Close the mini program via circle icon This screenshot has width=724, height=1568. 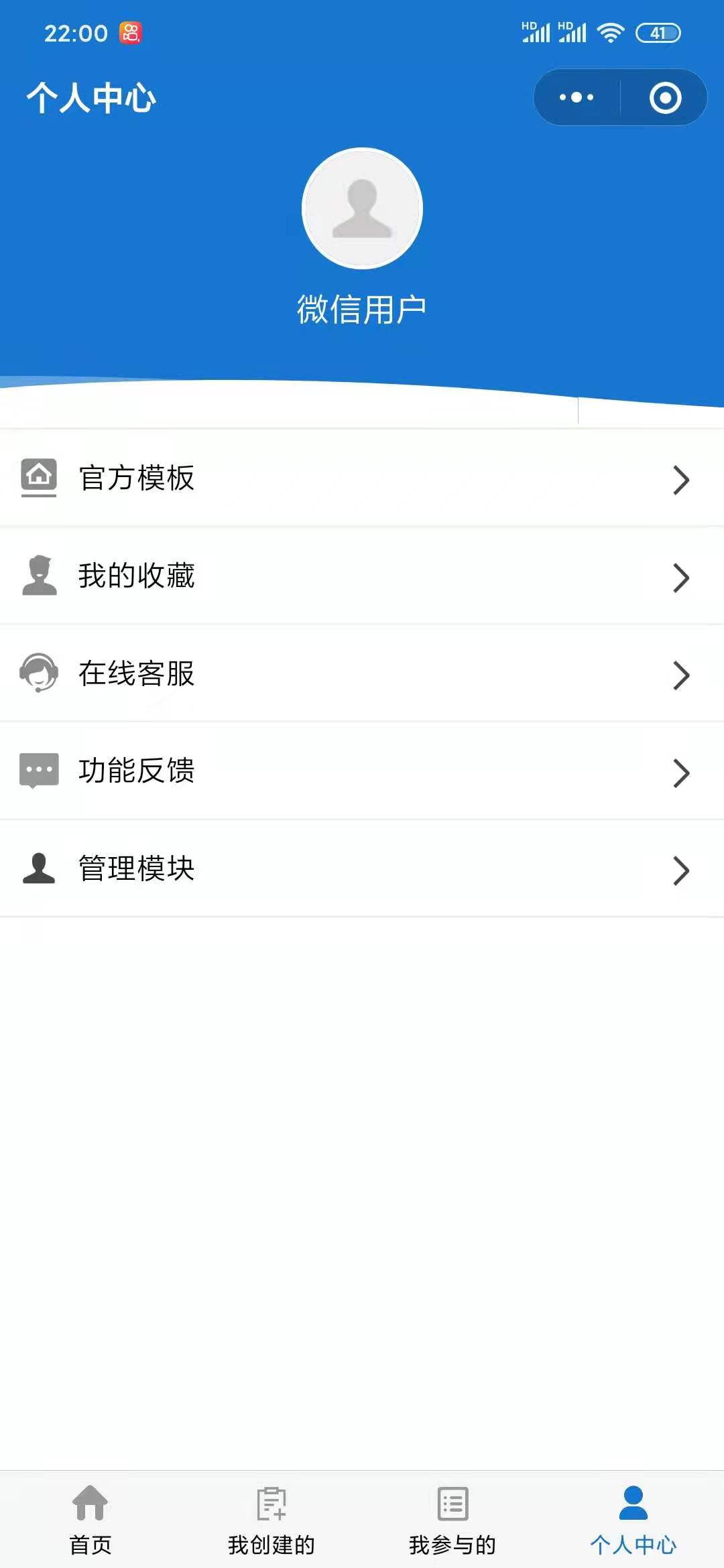(x=665, y=97)
